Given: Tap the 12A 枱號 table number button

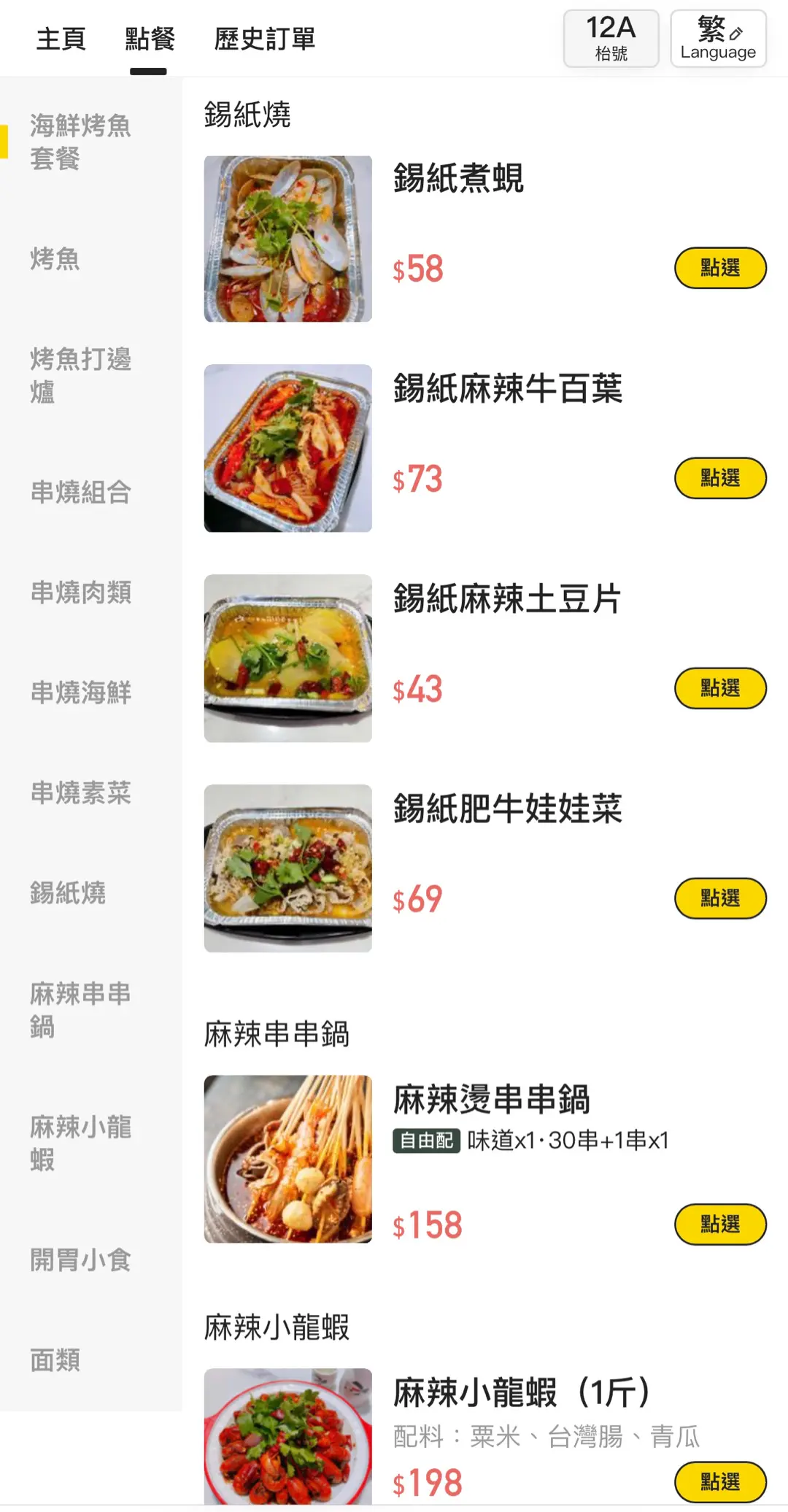Looking at the screenshot, I should point(611,39).
